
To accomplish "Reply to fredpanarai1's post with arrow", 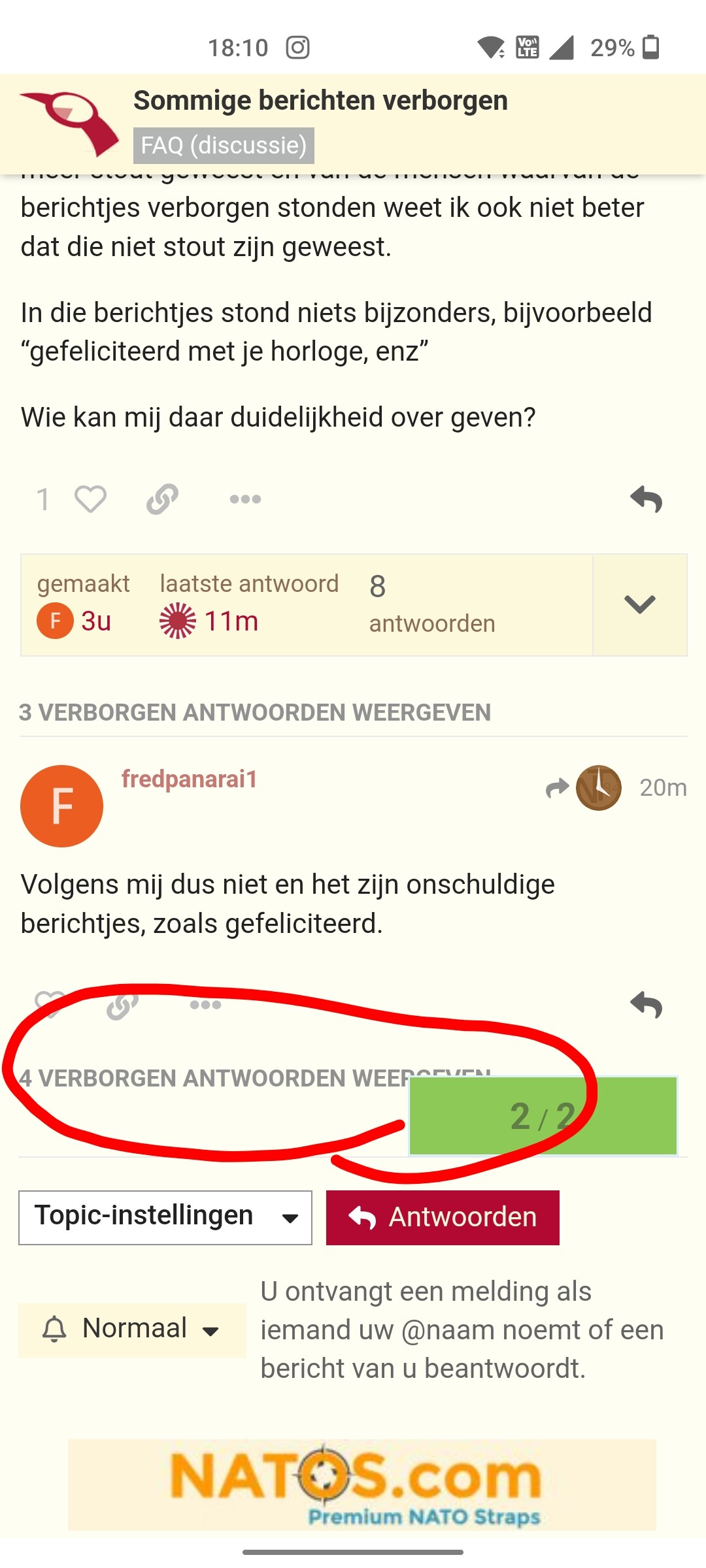I will [x=646, y=1005].
